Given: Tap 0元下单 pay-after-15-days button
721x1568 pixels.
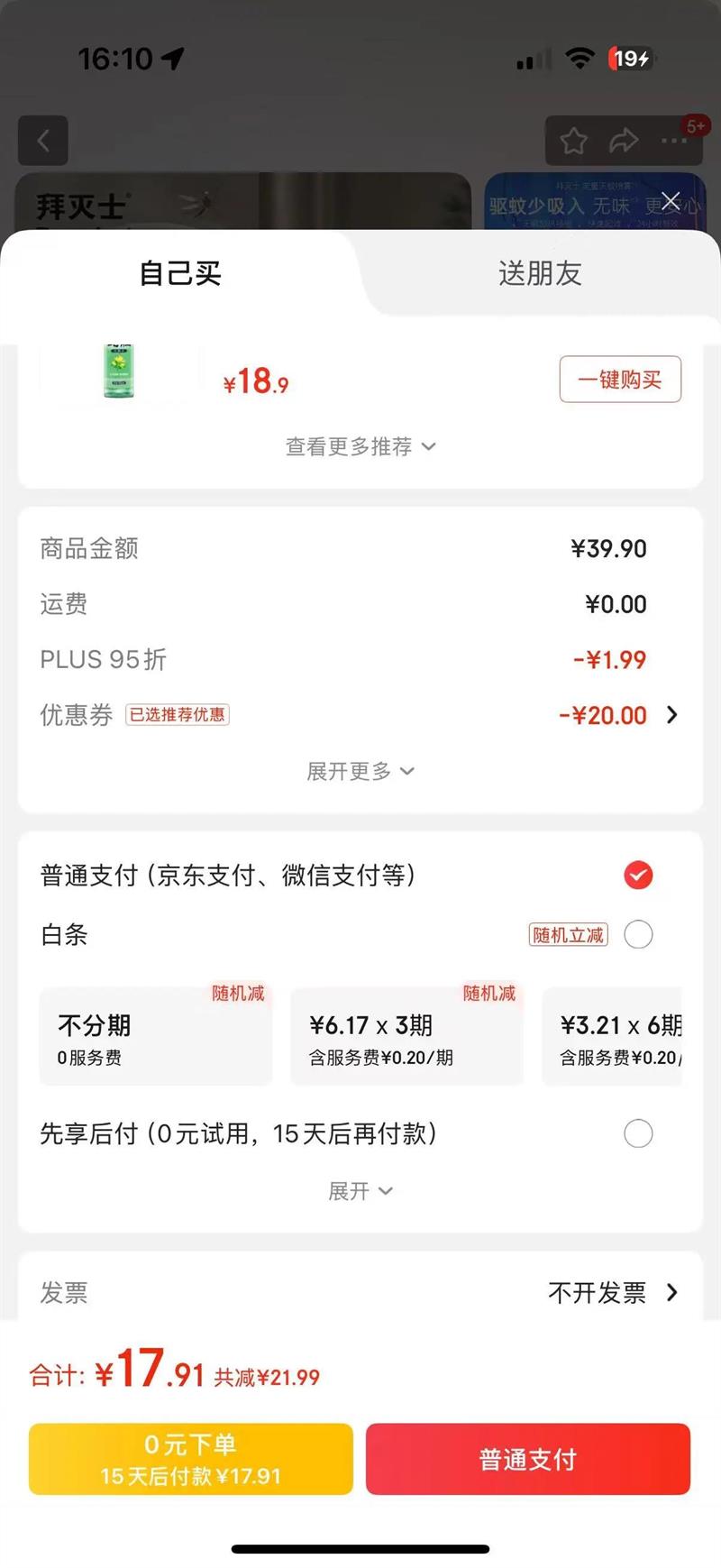Looking at the screenshot, I should 191,1459.
